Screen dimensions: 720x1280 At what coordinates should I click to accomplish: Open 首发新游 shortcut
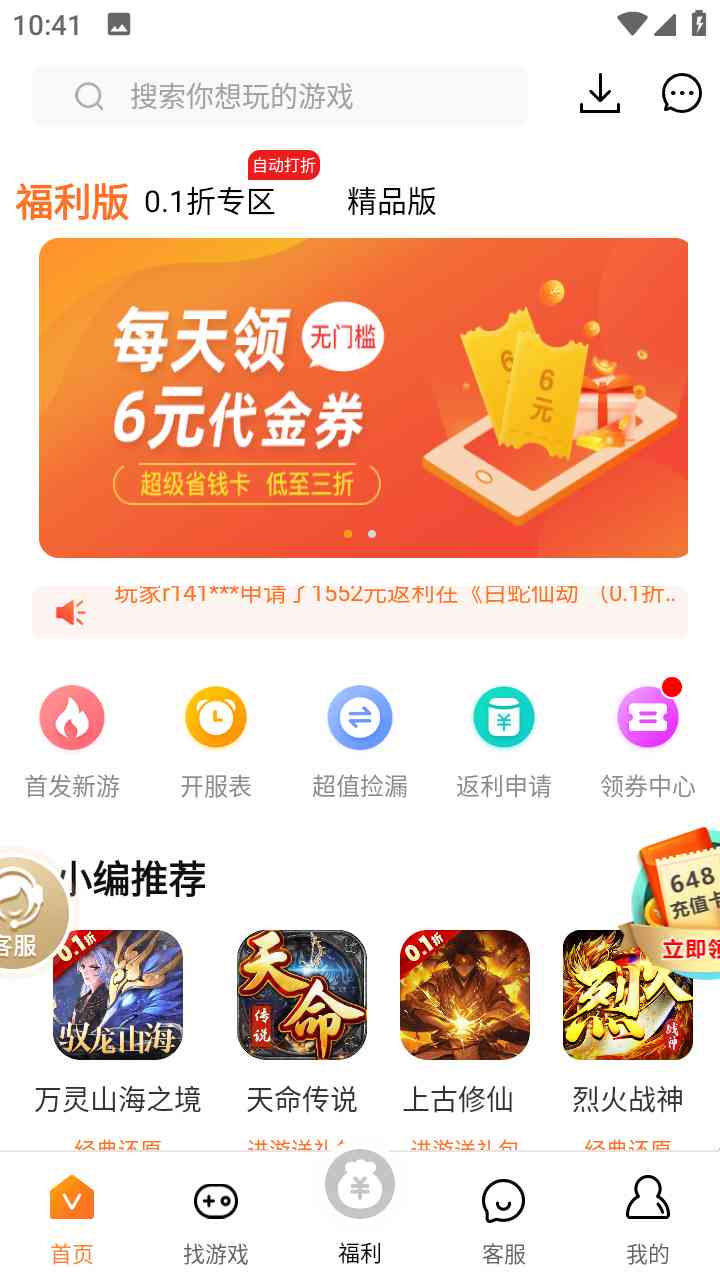(x=72, y=740)
